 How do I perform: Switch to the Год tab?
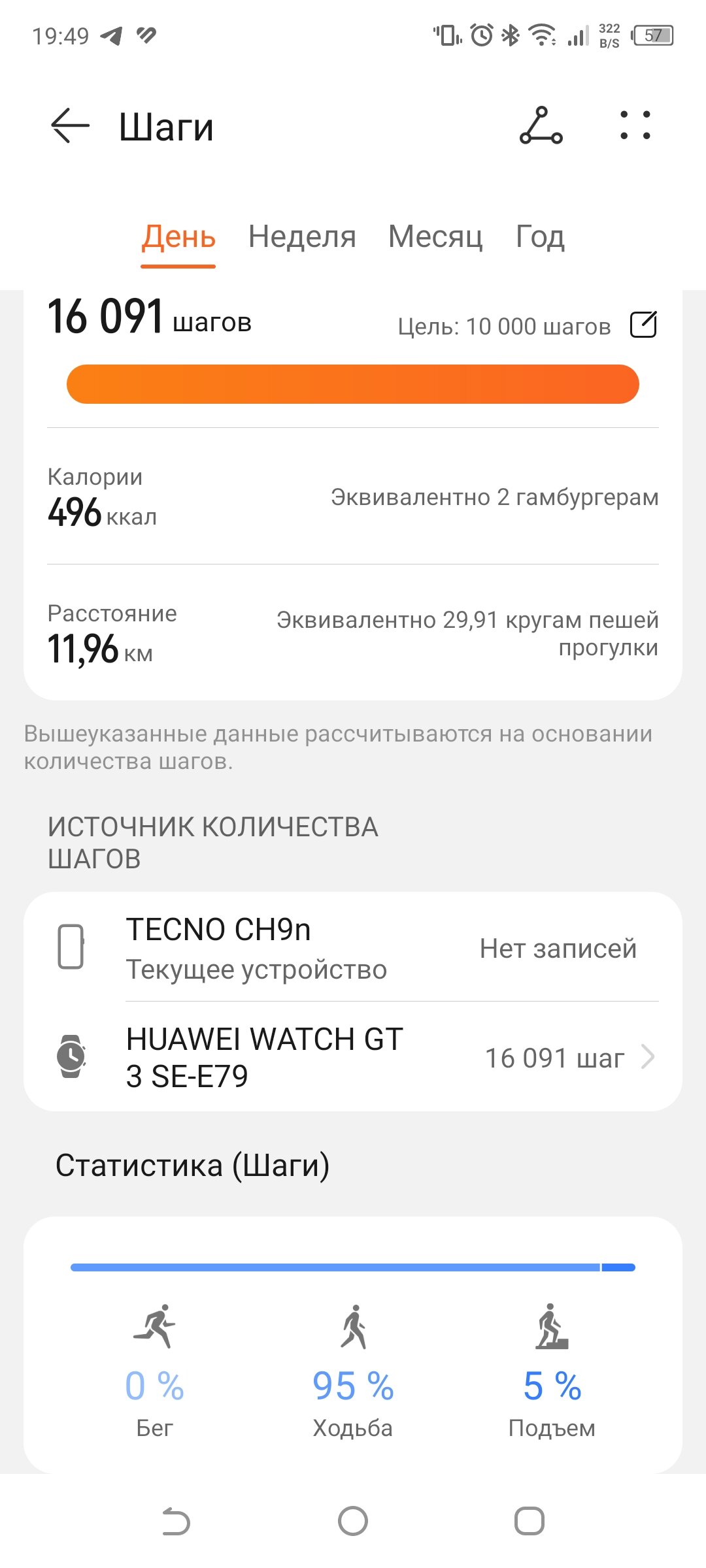click(x=540, y=237)
